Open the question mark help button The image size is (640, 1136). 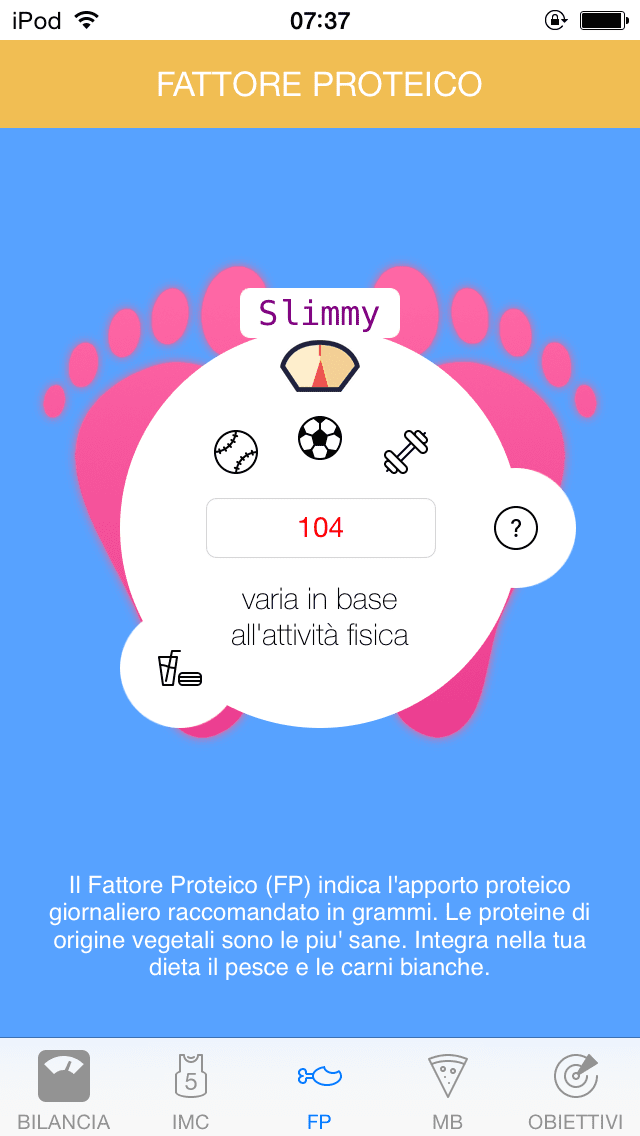coord(516,528)
